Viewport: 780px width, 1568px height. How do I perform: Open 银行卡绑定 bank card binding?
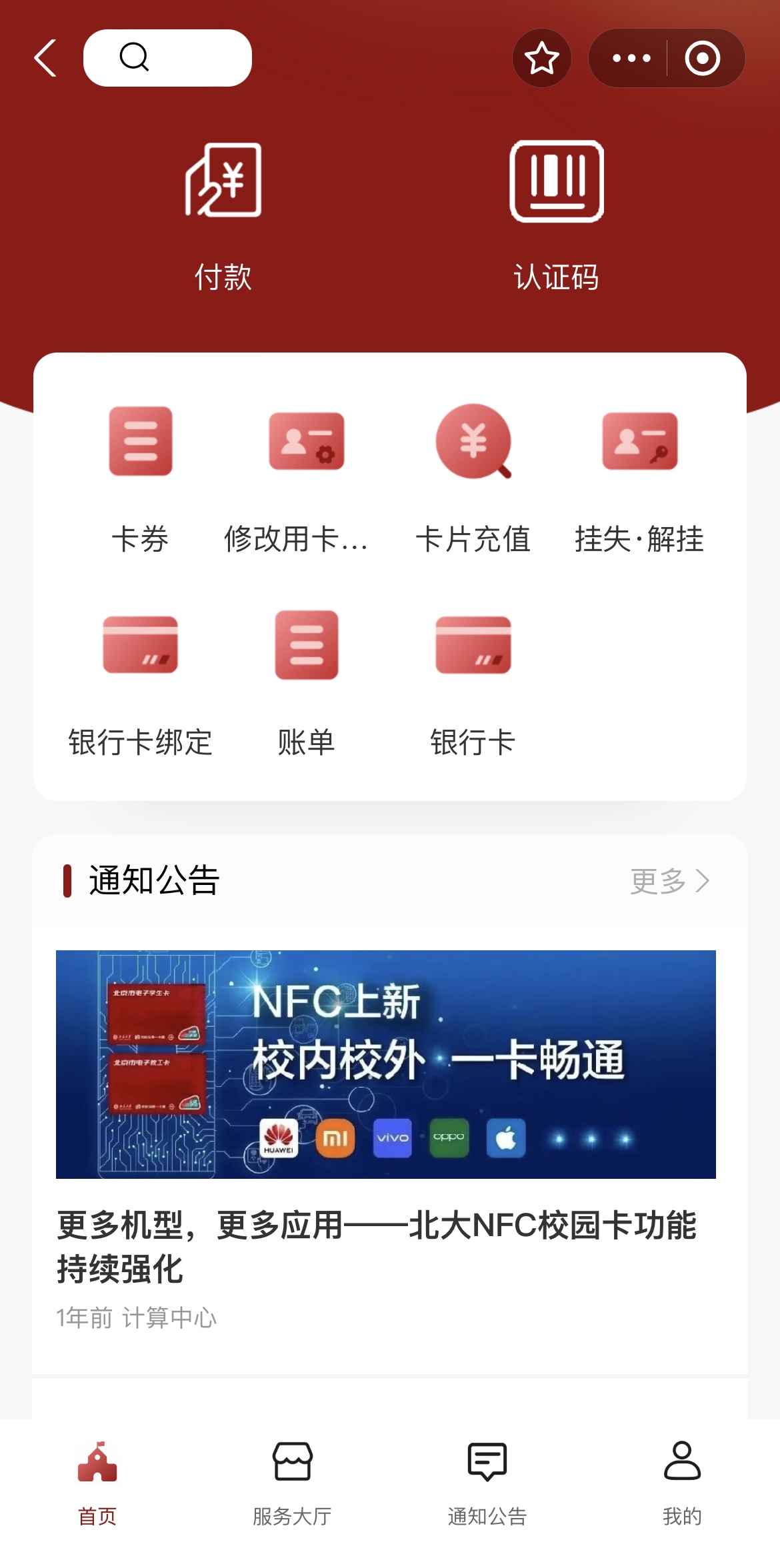[140, 684]
